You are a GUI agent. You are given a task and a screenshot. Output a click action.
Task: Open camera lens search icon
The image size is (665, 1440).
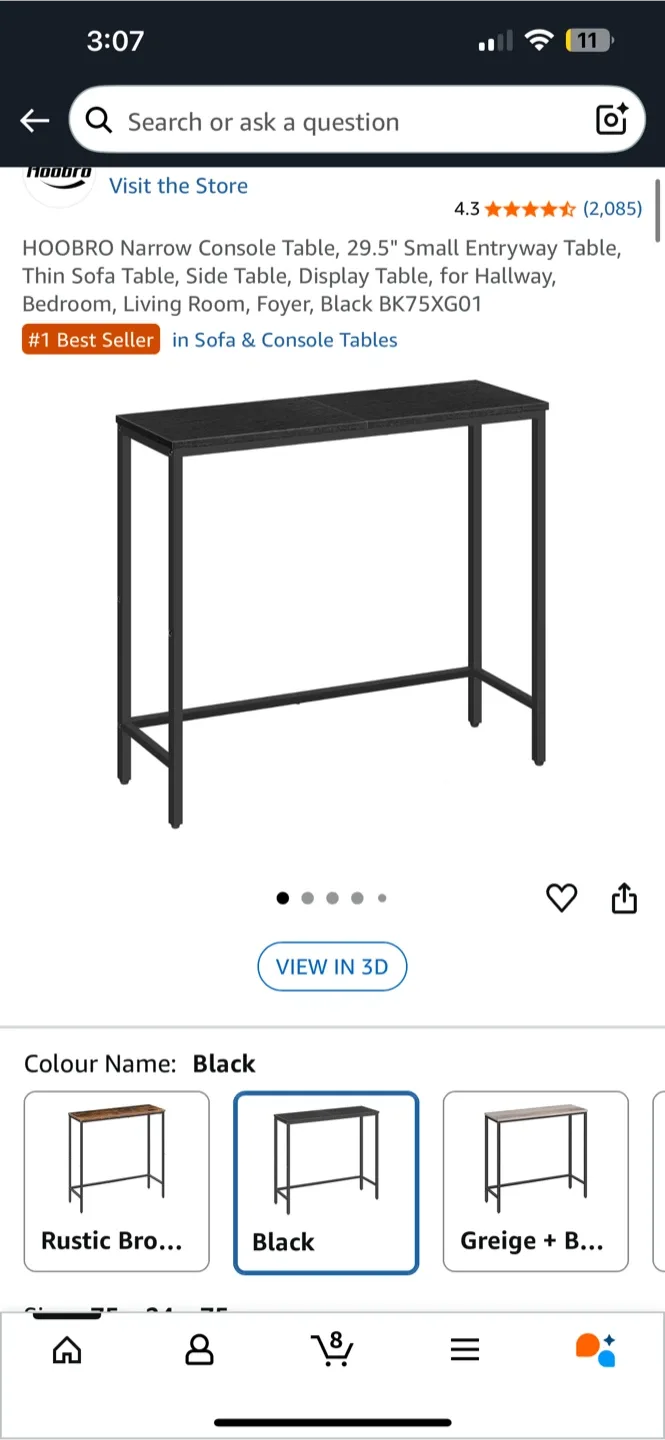(x=611, y=120)
